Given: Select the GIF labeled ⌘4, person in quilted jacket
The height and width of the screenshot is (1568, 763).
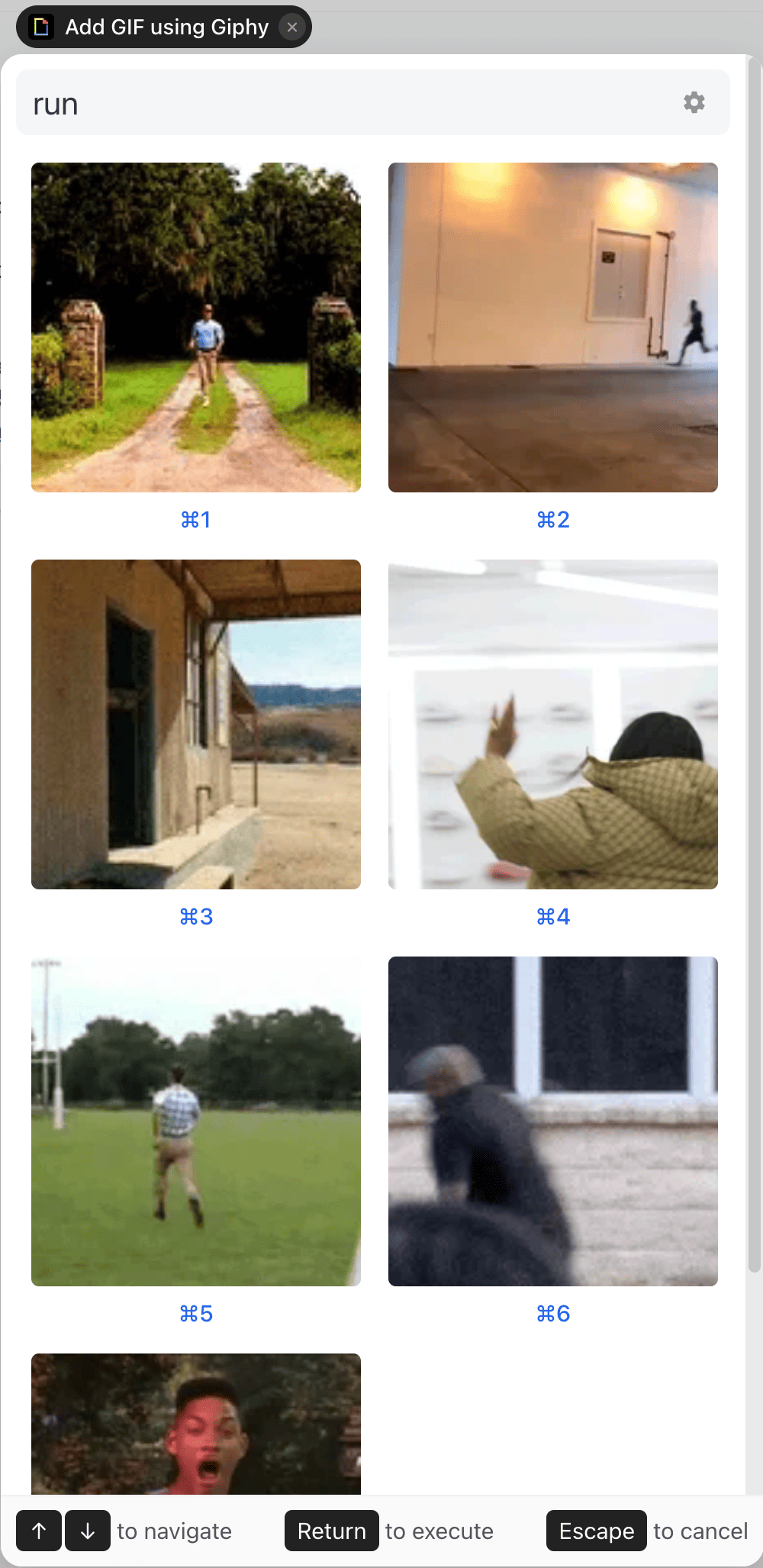Looking at the screenshot, I should tap(553, 724).
